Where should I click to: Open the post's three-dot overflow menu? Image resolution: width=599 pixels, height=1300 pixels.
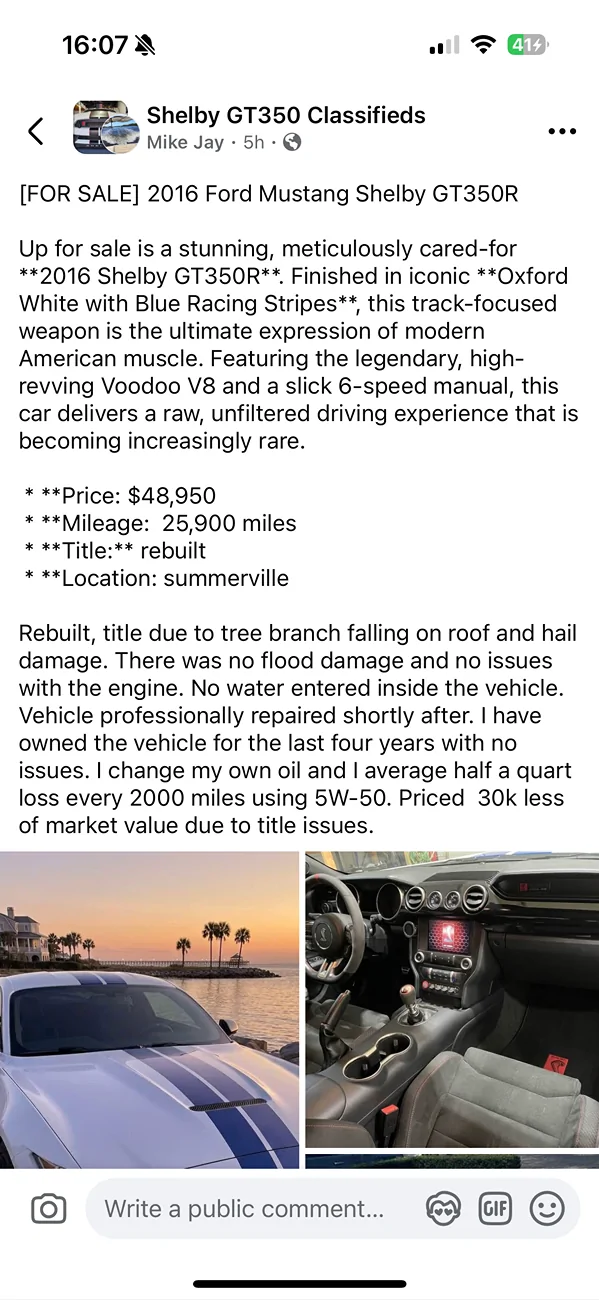coord(562,131)
